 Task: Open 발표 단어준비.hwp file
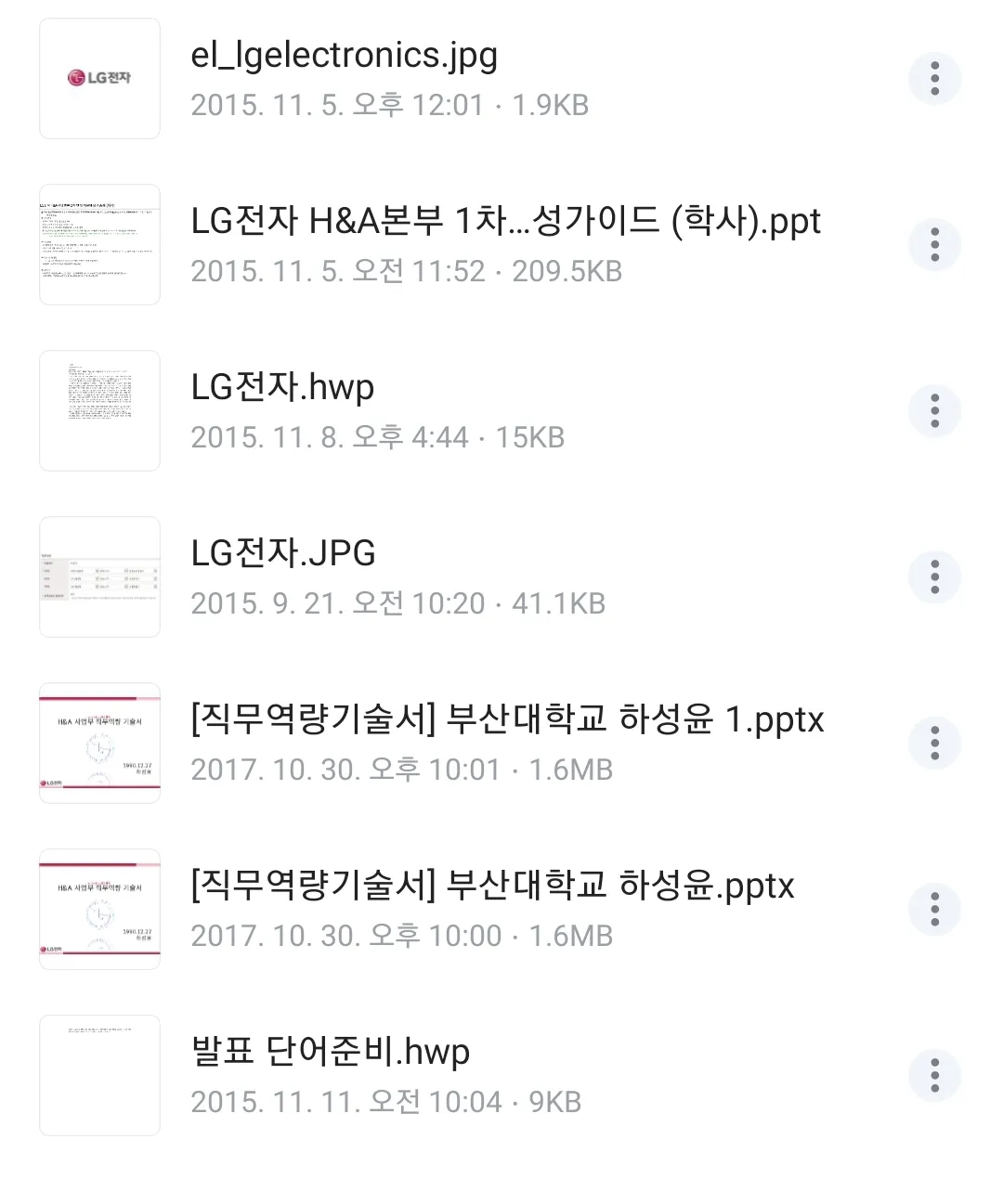point(330,1052)
